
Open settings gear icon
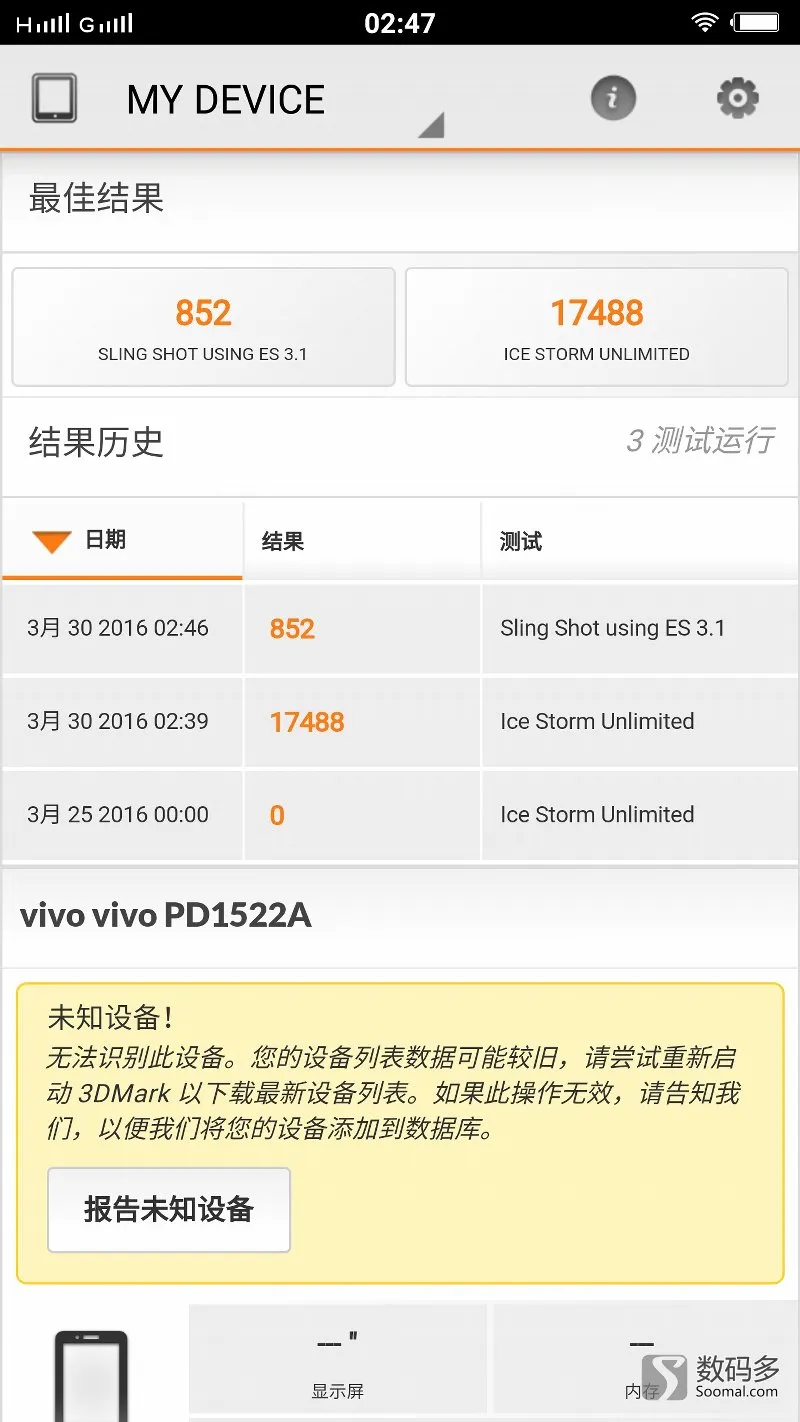coord(738,98)
